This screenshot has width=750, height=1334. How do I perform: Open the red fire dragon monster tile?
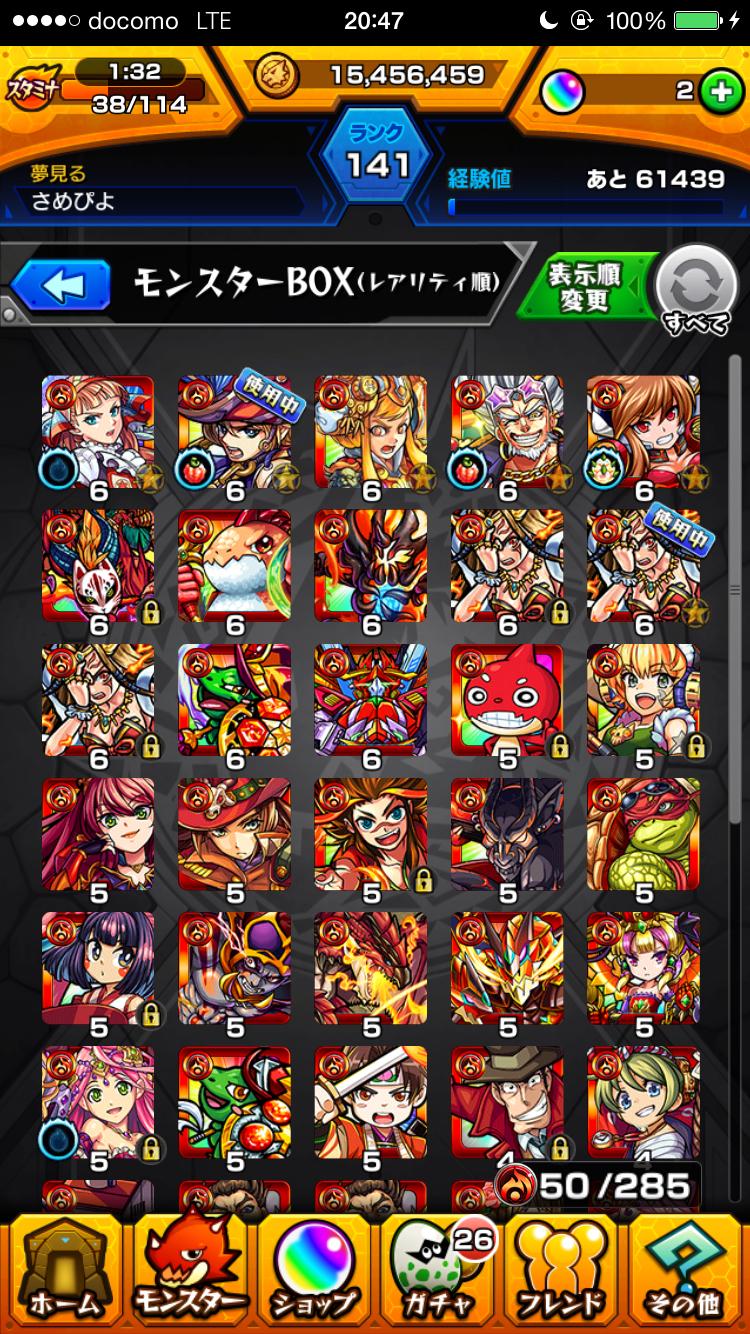point(371,968)
